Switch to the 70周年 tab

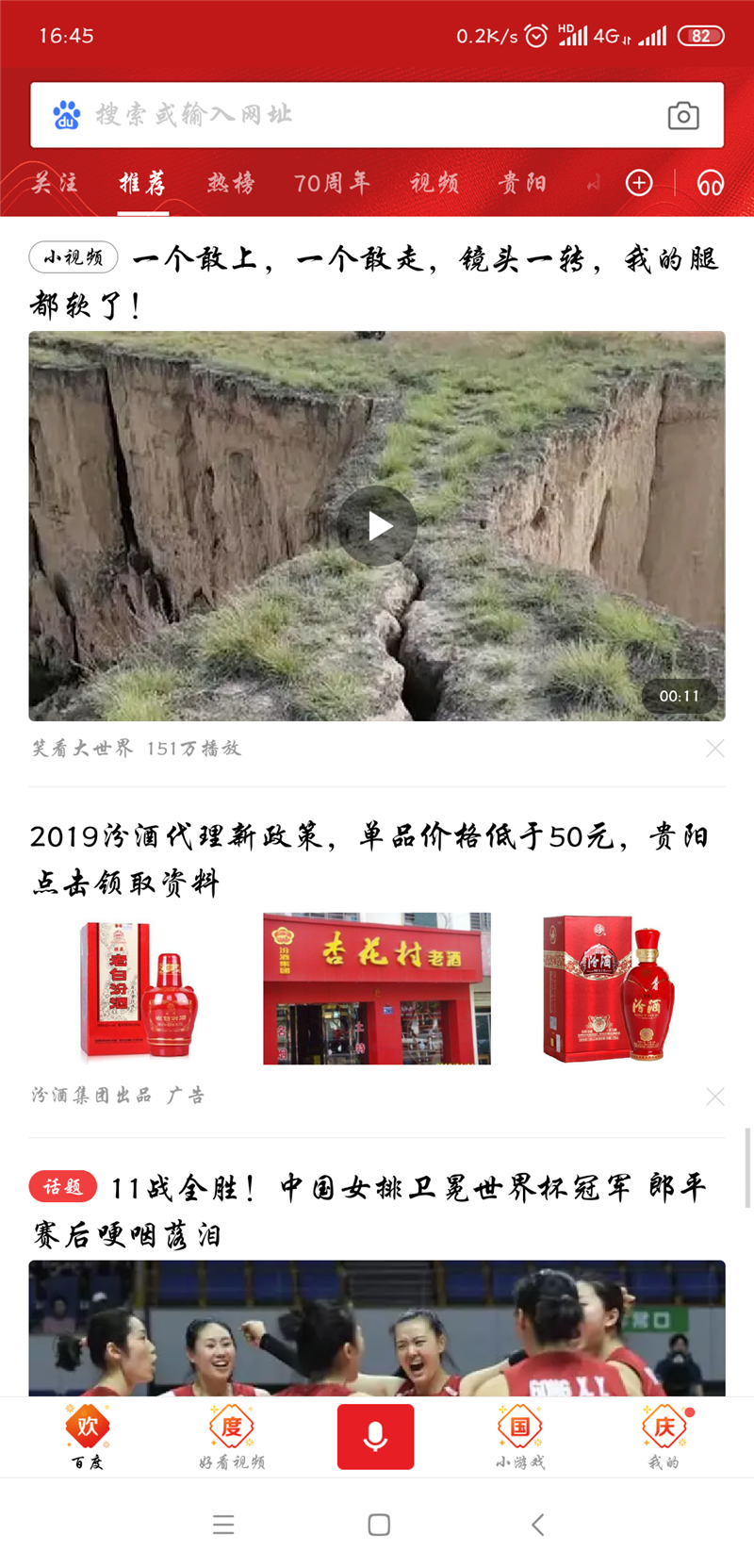coord(332,183)
